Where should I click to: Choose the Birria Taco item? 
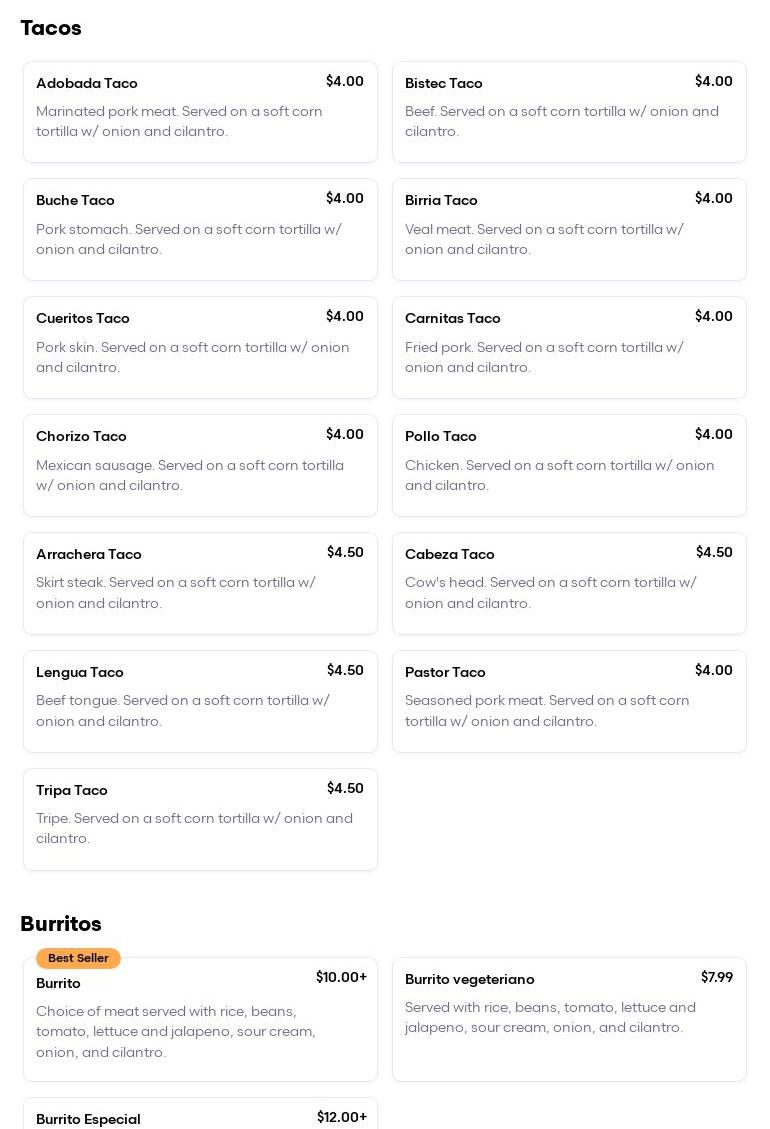tap(569, 229)
